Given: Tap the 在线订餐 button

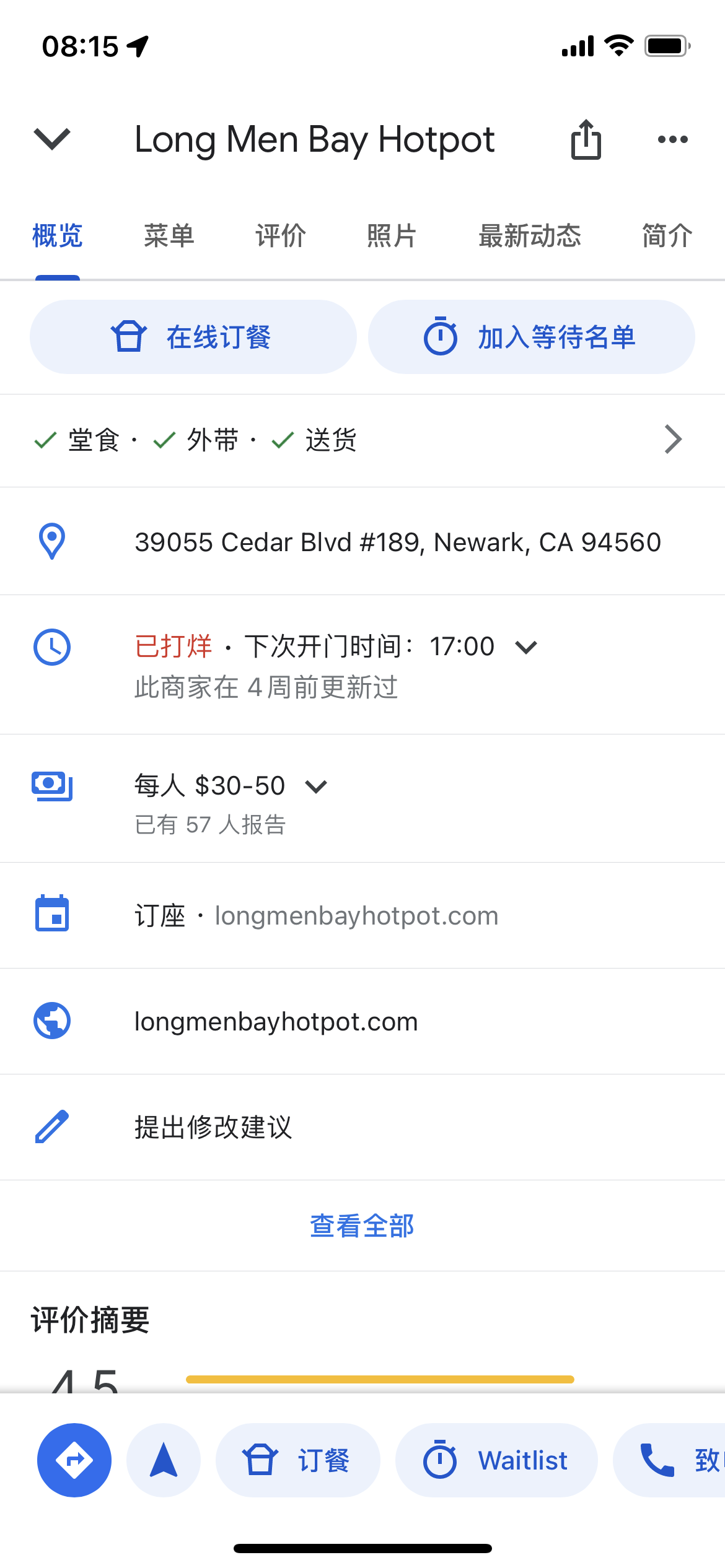Looking at the screenshot, I should 193,338.
